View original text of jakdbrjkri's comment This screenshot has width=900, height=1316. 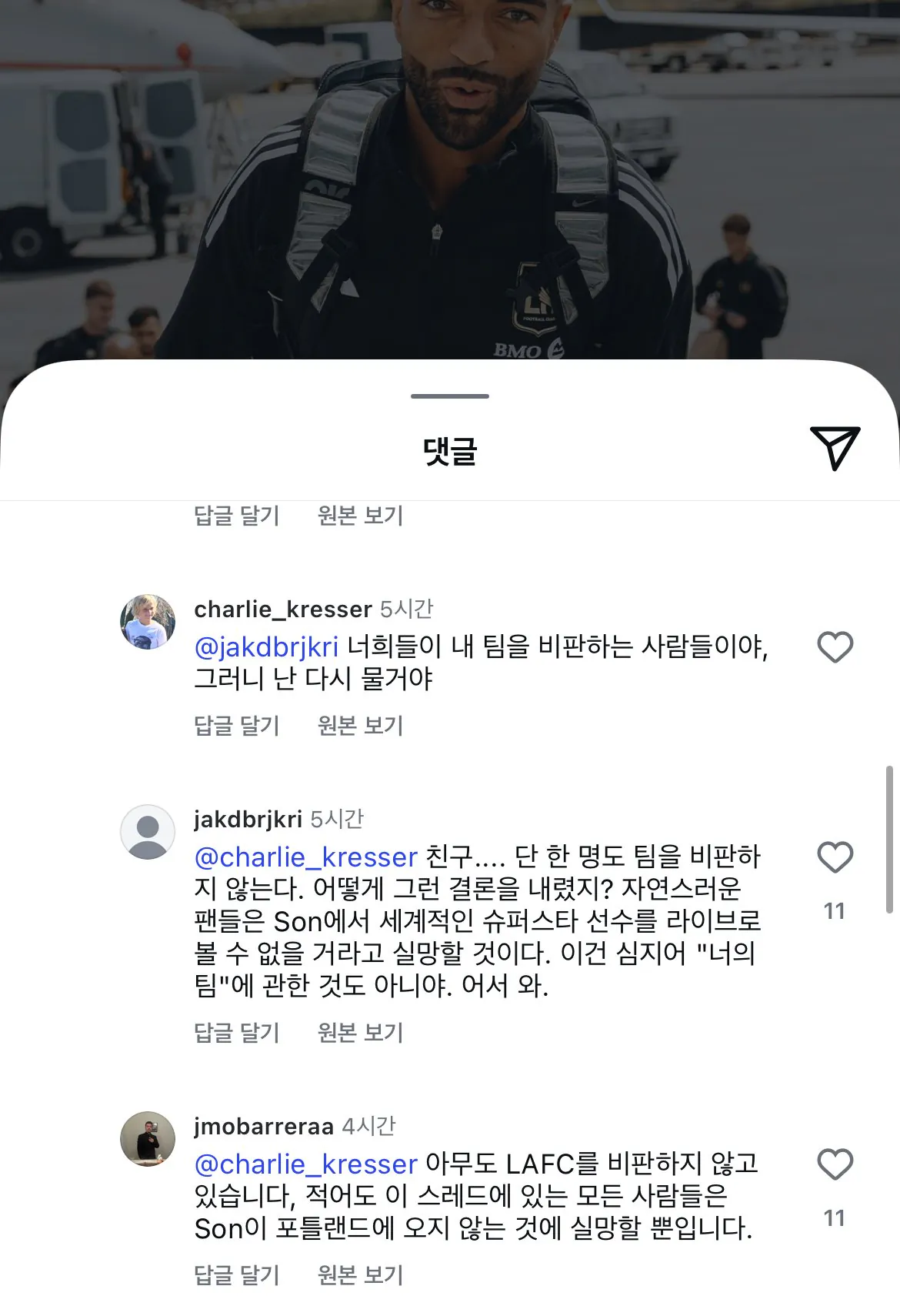tap(360, 1032)
